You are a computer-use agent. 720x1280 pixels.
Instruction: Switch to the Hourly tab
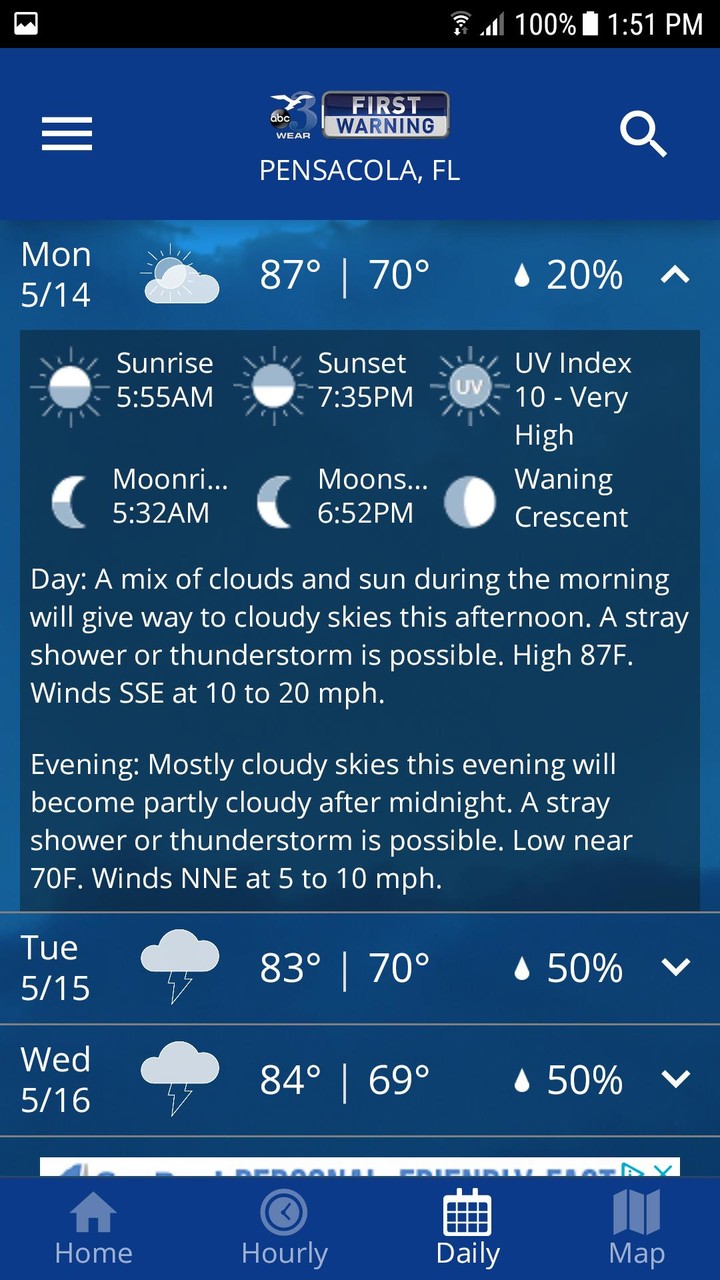click(283, 1225)
